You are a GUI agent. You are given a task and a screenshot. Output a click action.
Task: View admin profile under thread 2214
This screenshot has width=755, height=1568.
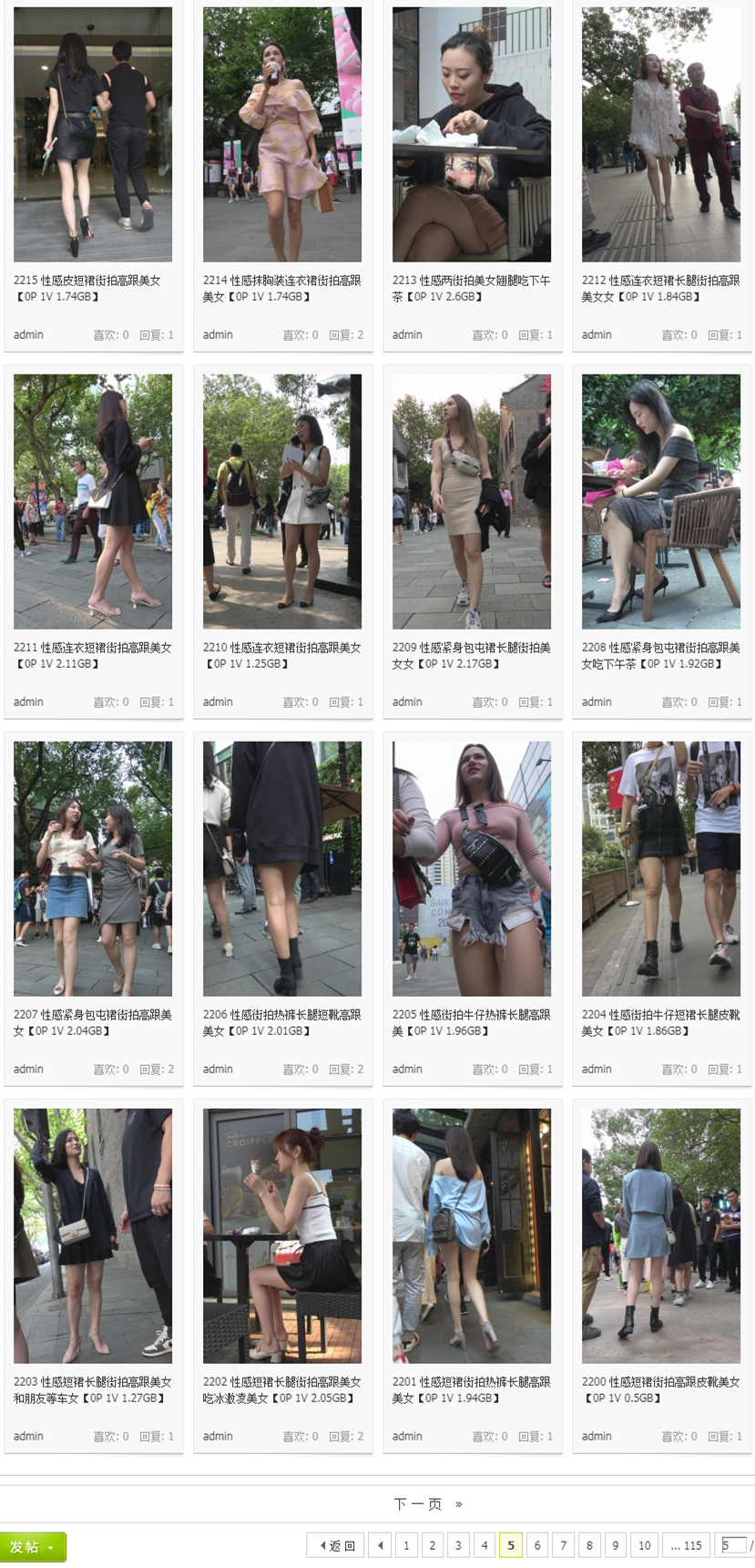(218, 335)
